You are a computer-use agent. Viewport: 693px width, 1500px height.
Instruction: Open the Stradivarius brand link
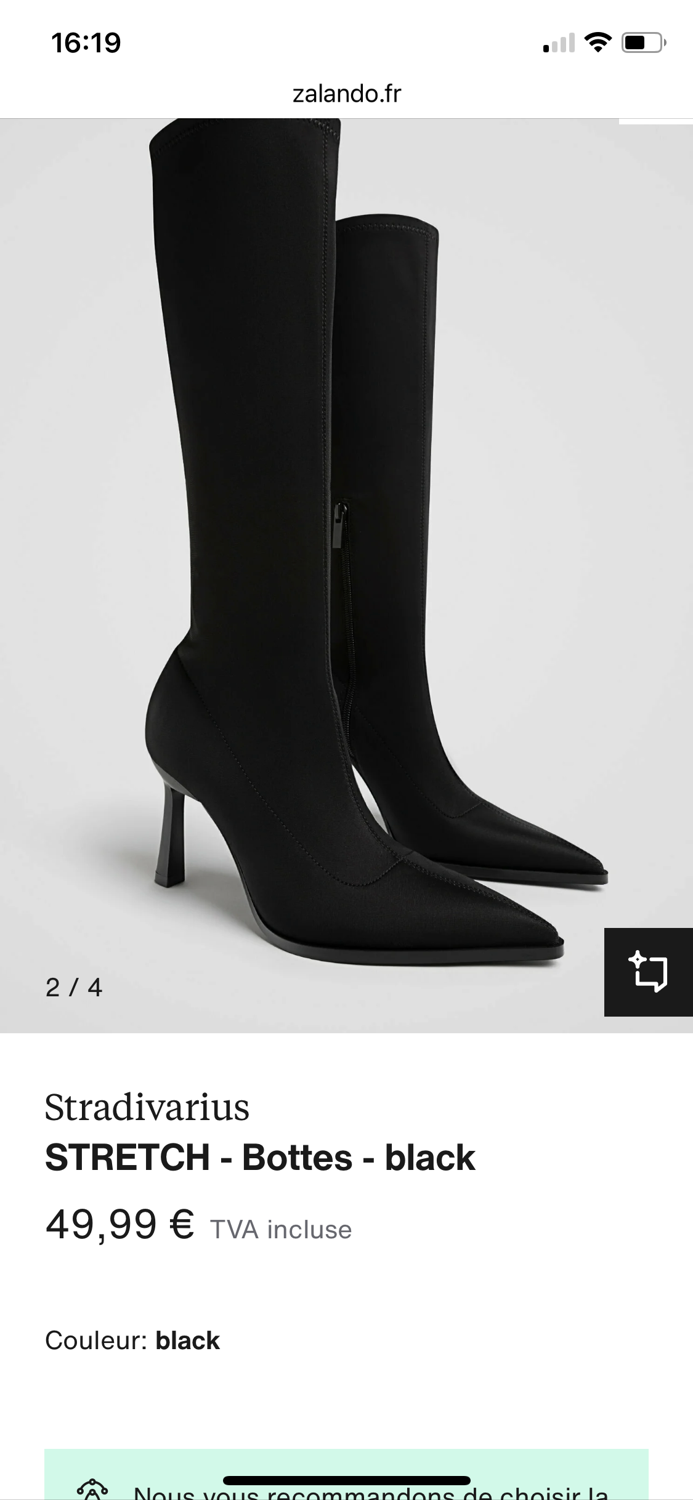147,1107
